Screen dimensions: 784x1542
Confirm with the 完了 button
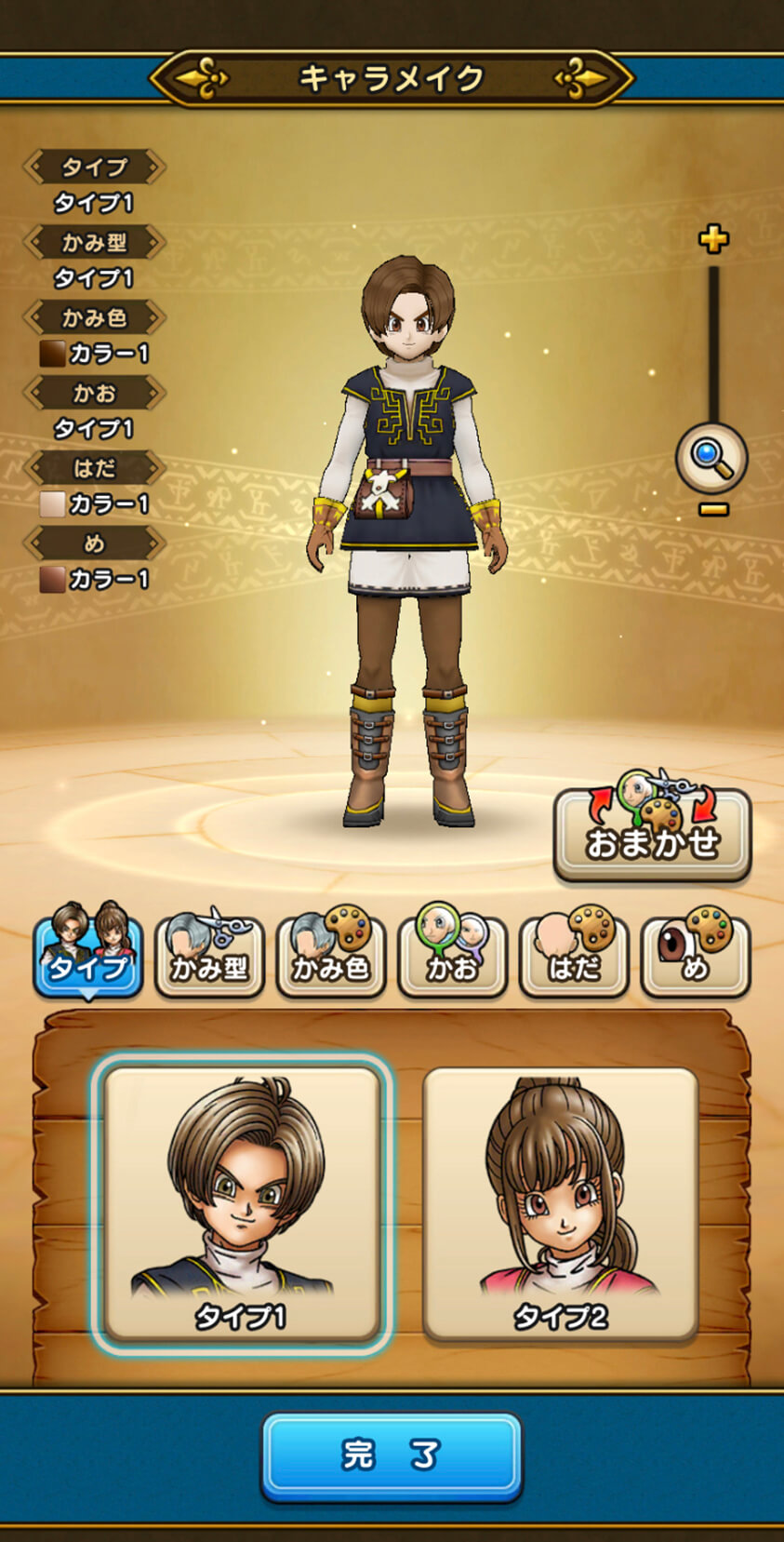pos(392,1455)
